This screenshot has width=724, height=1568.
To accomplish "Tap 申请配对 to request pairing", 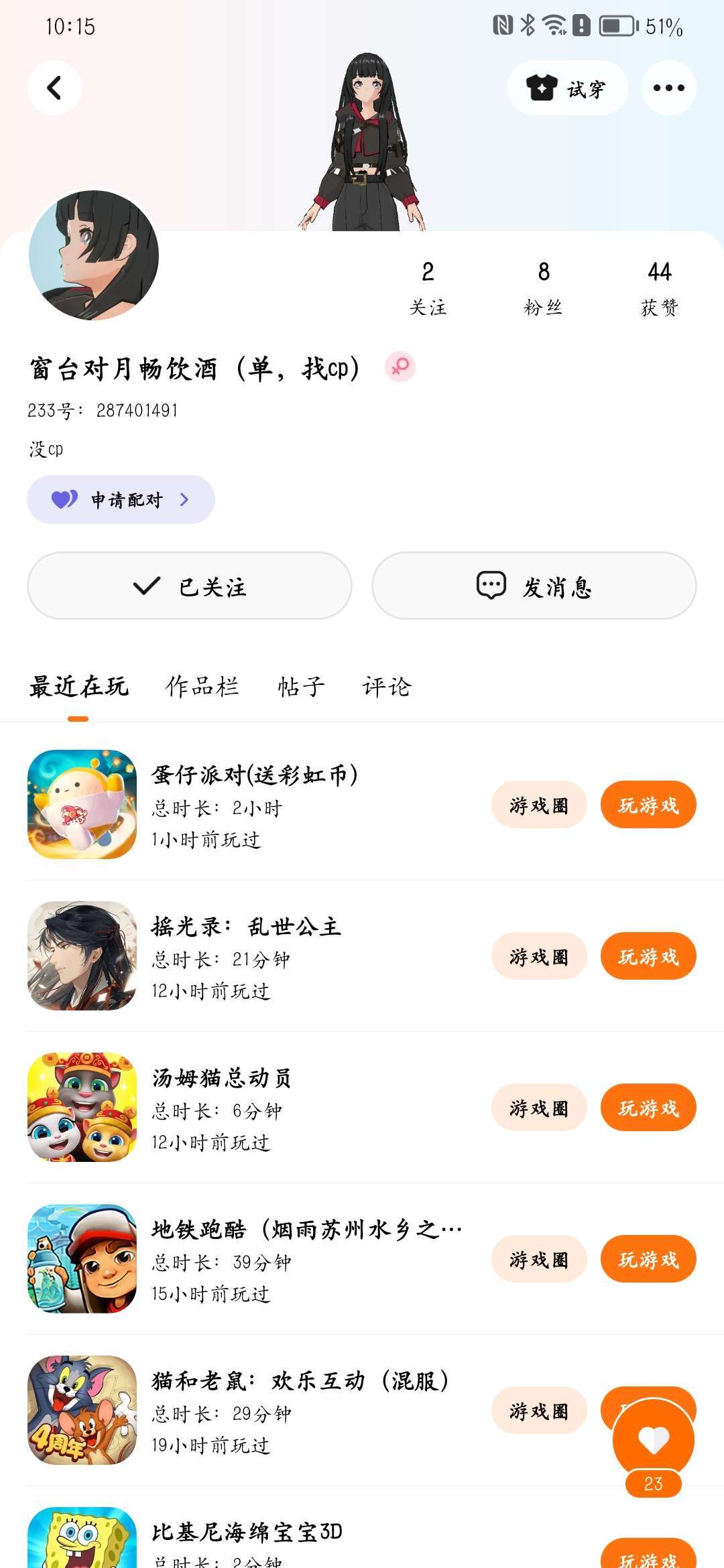I will pyautogui.click(x=121, y=500).
